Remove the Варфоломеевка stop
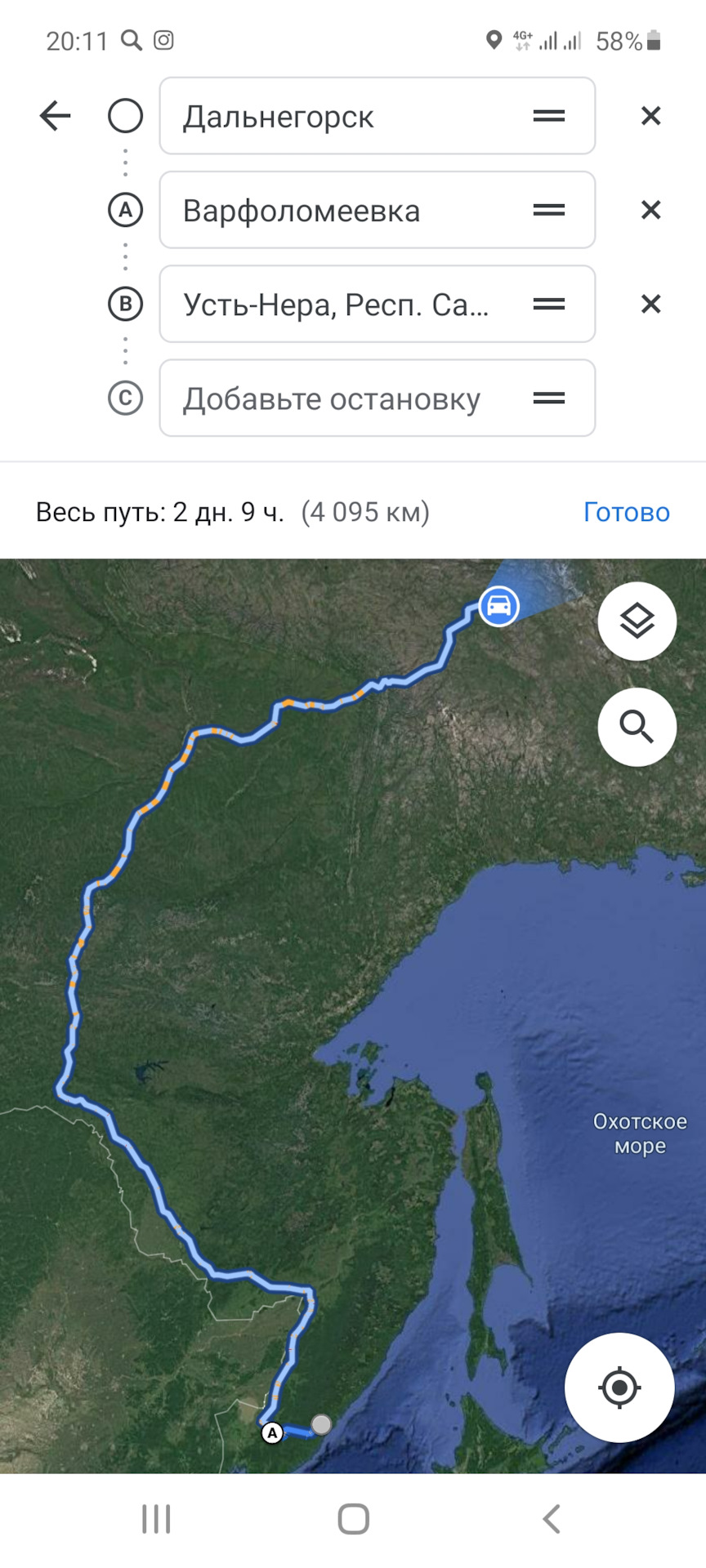Screen dimensions: 706x1568 click(650, 210)
